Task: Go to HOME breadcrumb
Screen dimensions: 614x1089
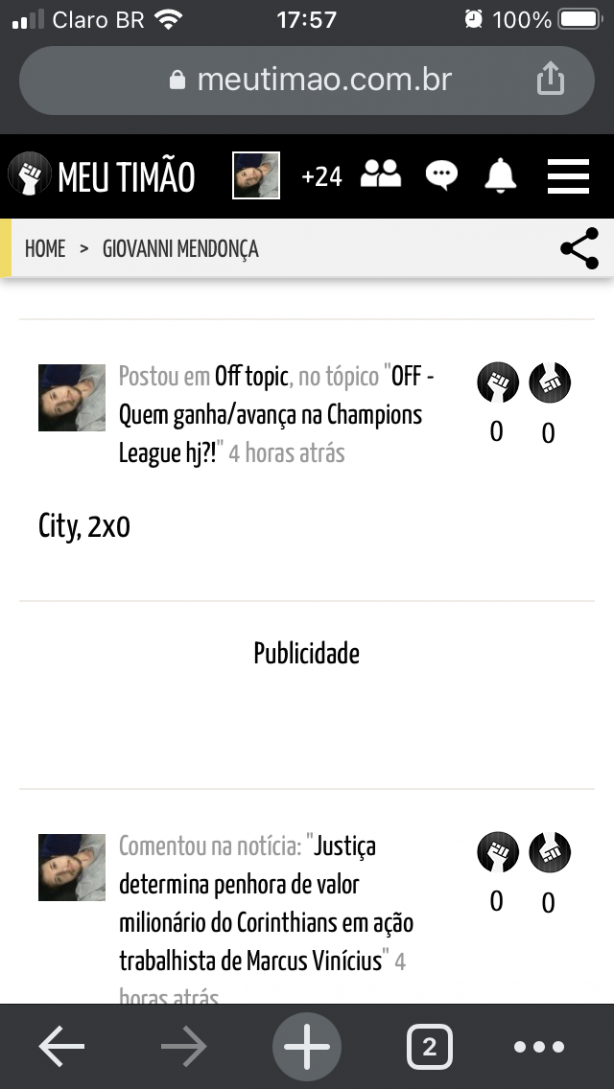Action: point(45,249)
